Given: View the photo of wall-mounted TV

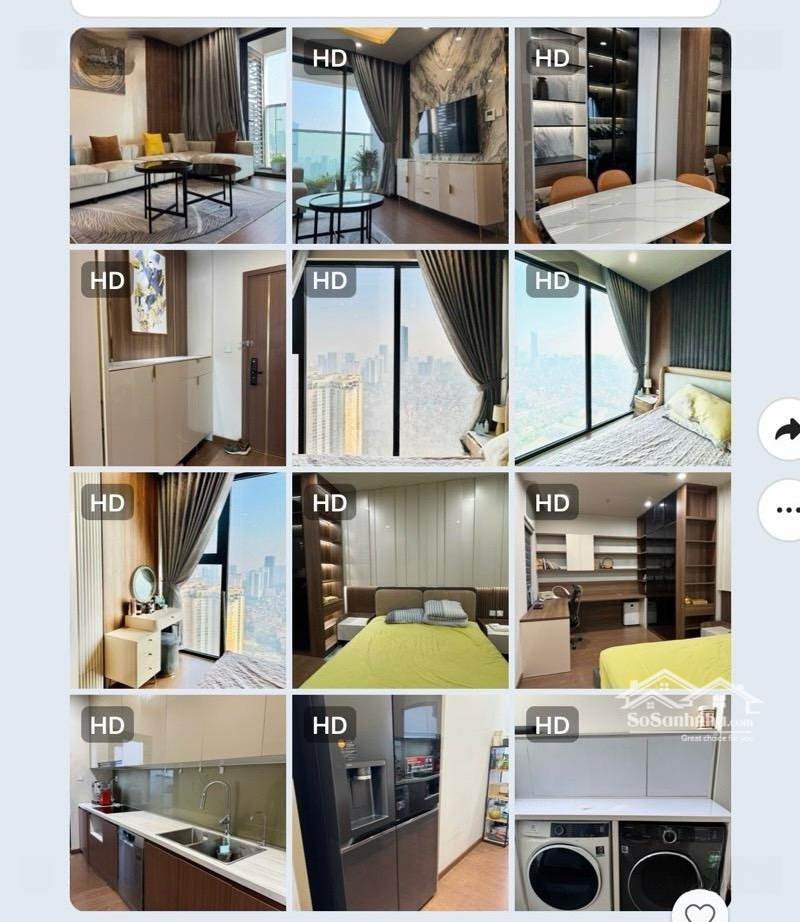Looking at the screenshot, I should coord(400,135).
